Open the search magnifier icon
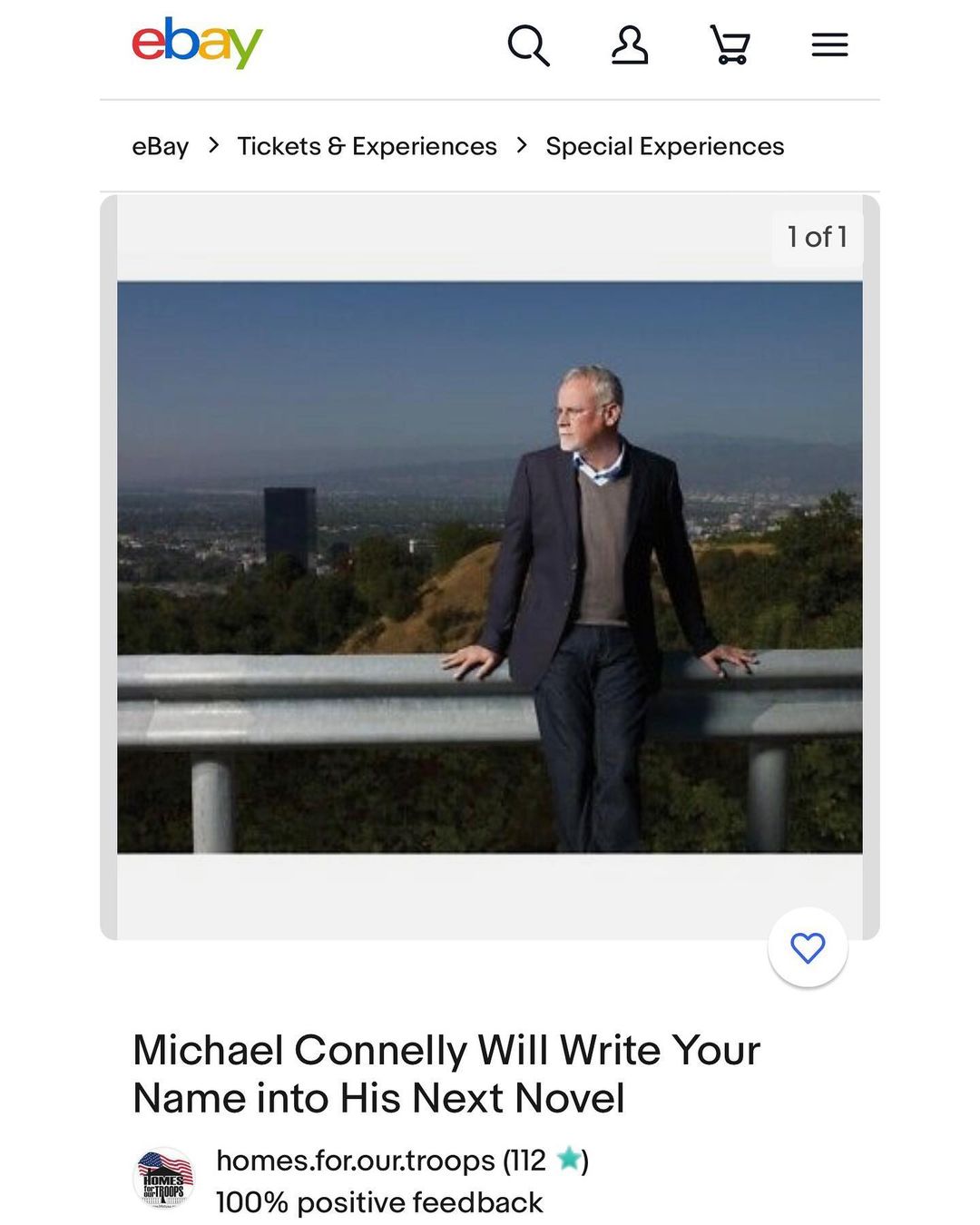Screen dimensions: 980x1225 point(528,44)
